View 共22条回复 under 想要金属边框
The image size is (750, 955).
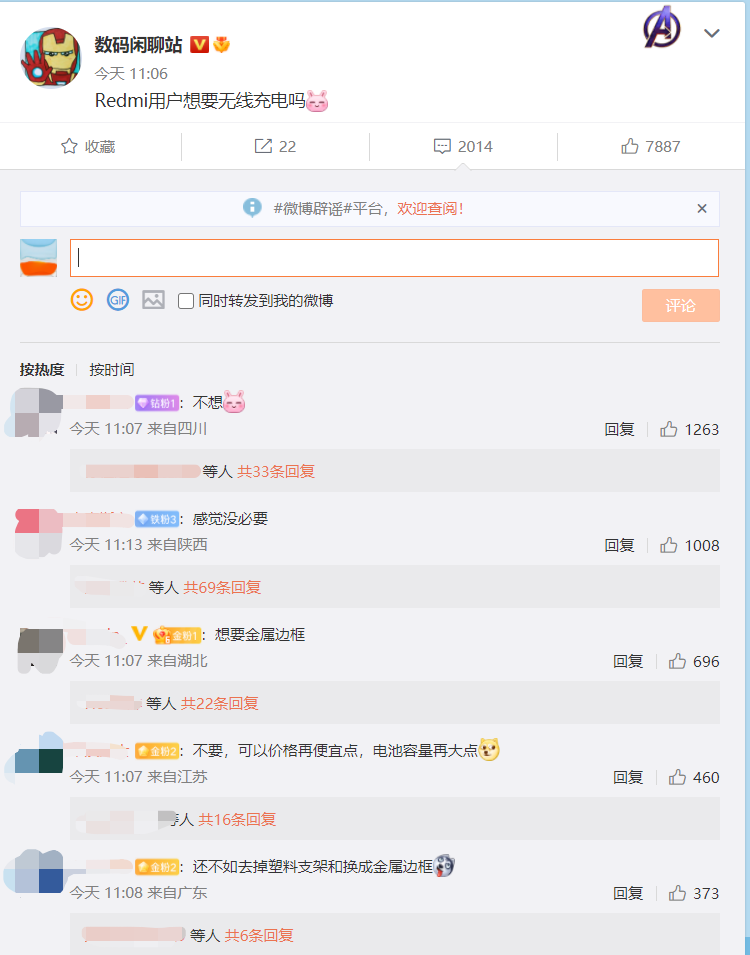click(x=220, y=703)
